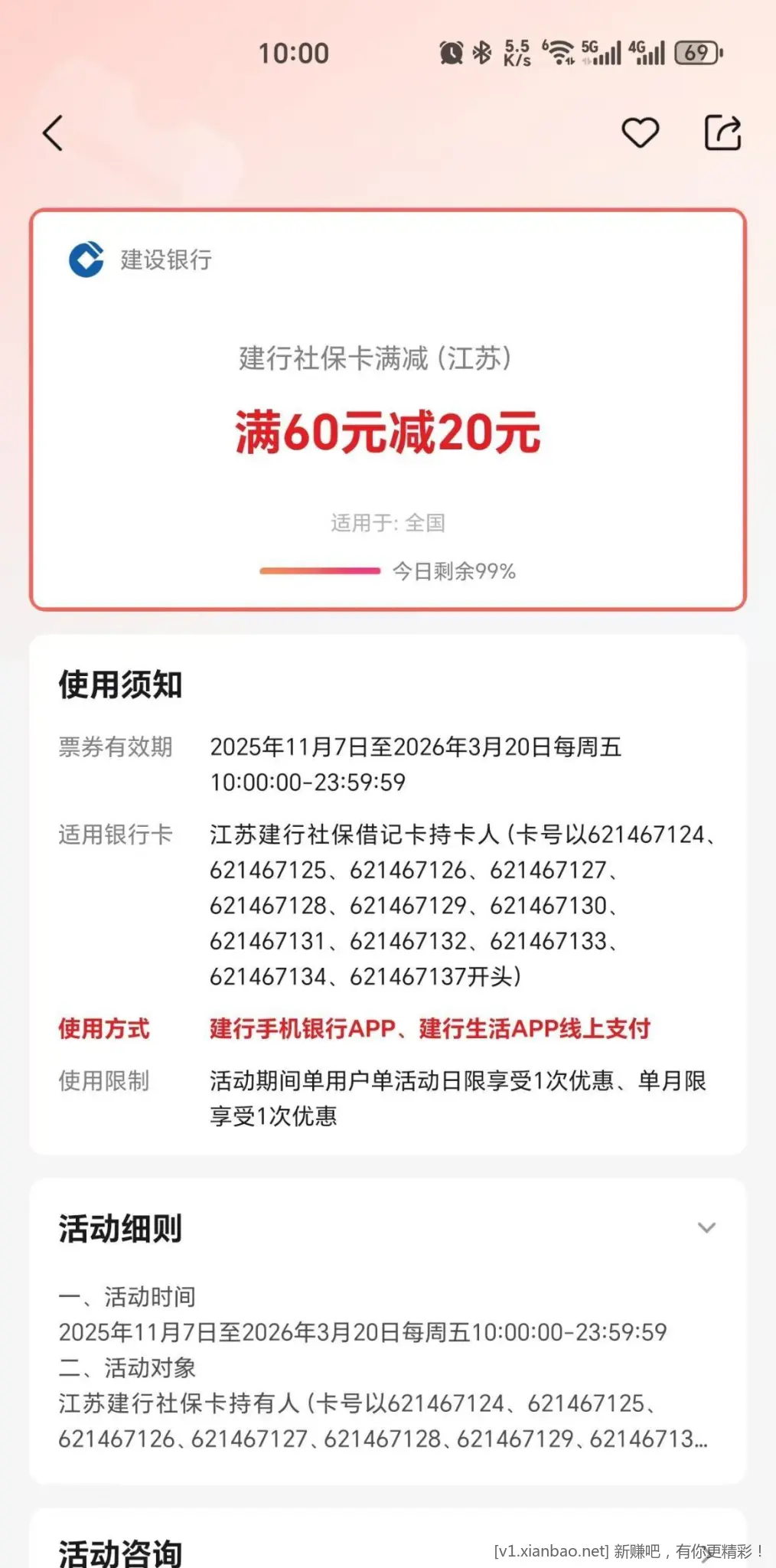Image resolution: width=776 pixels, height=1568 pixels.
Task: Tap the 4G network indicator
Action: tap(647, 52)
